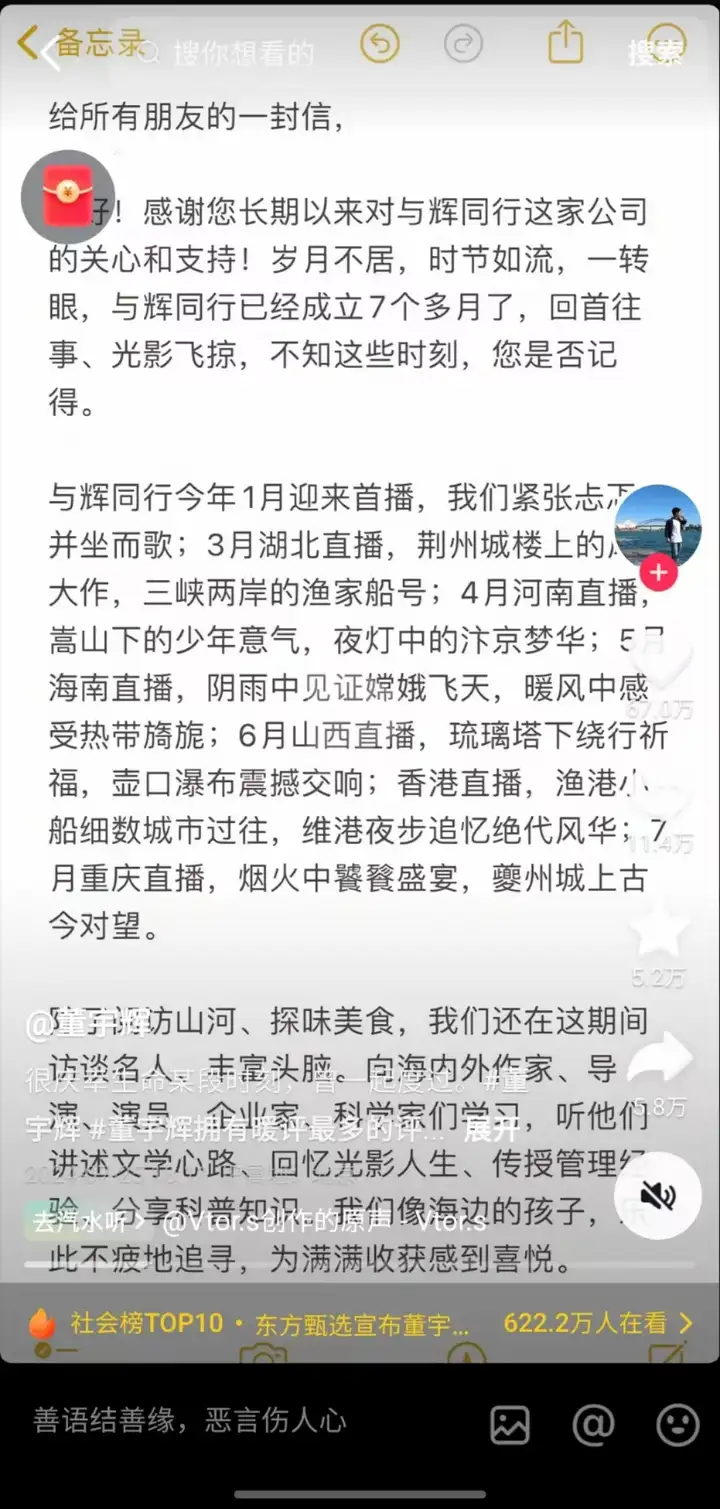Open the 社会榜TOP10 trending banner

[x=360, y=1324]
